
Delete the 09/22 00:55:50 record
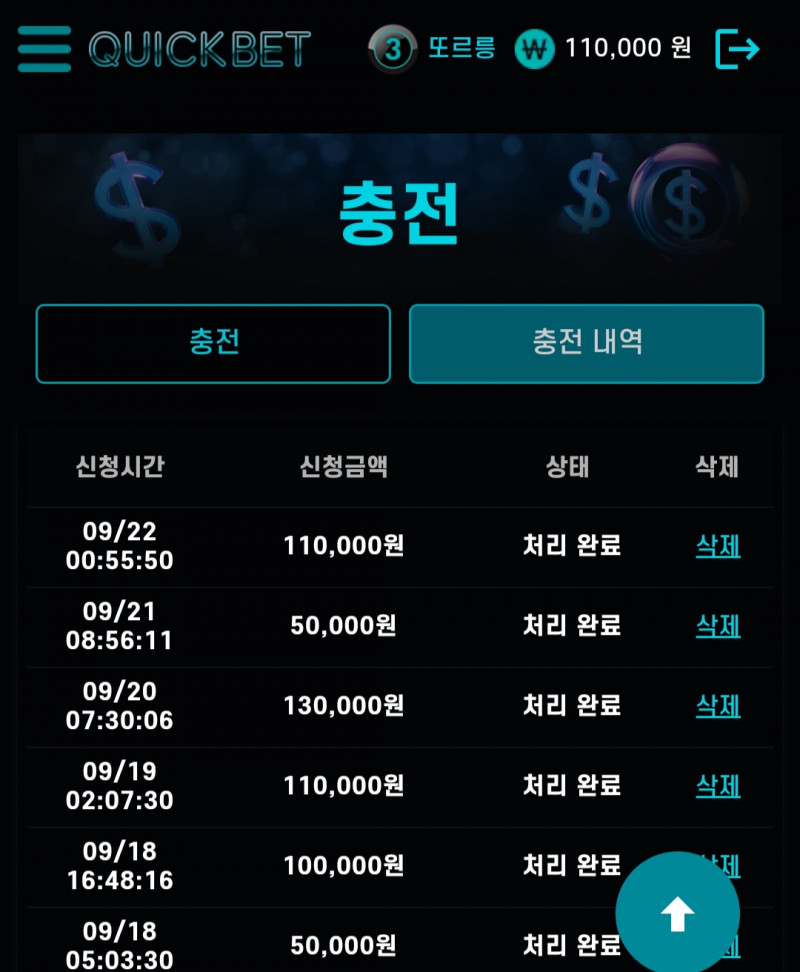point(718,546)
